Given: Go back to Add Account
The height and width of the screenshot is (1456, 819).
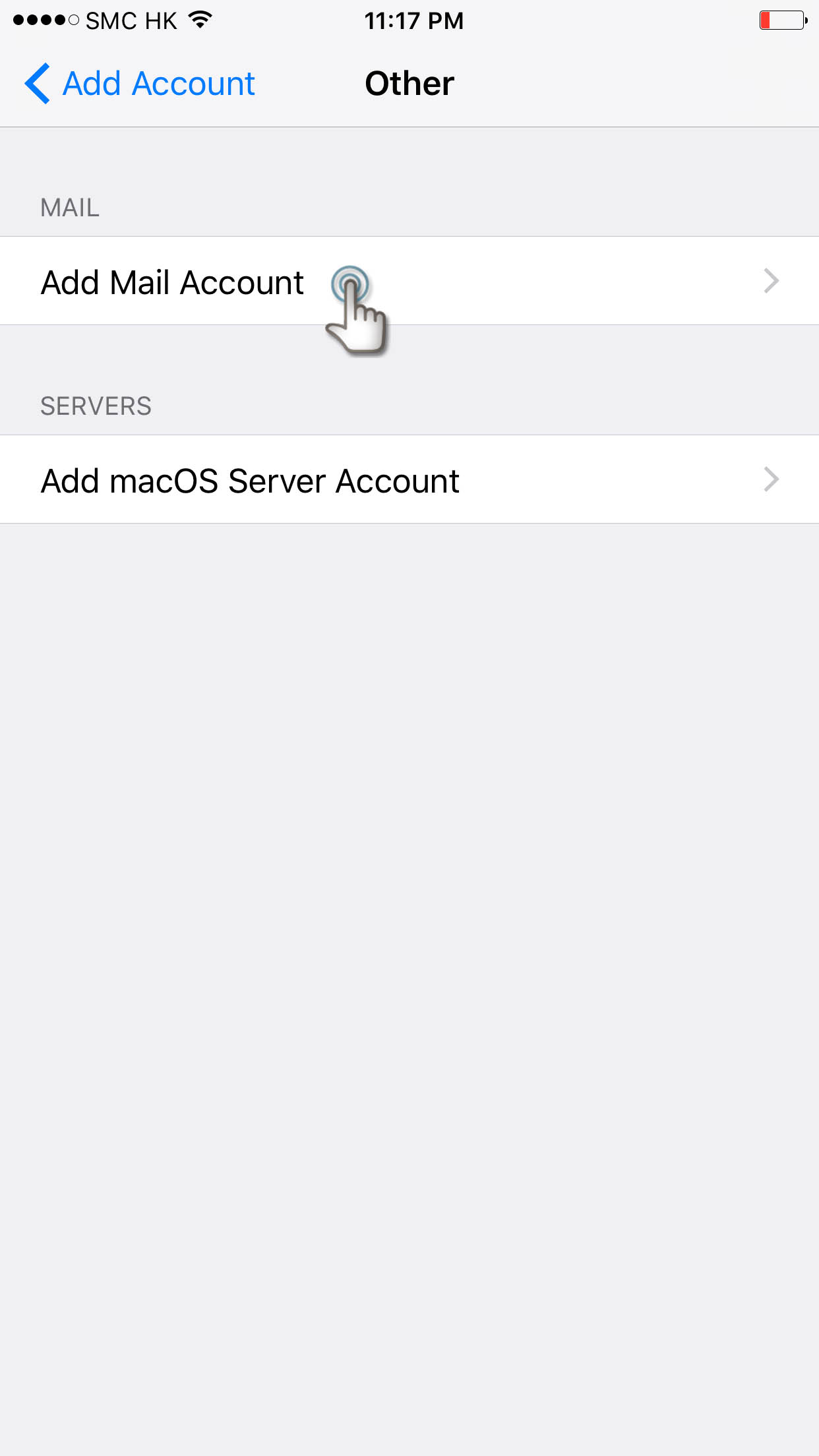Looking at the screenshot, I should (x=140, y=84).
